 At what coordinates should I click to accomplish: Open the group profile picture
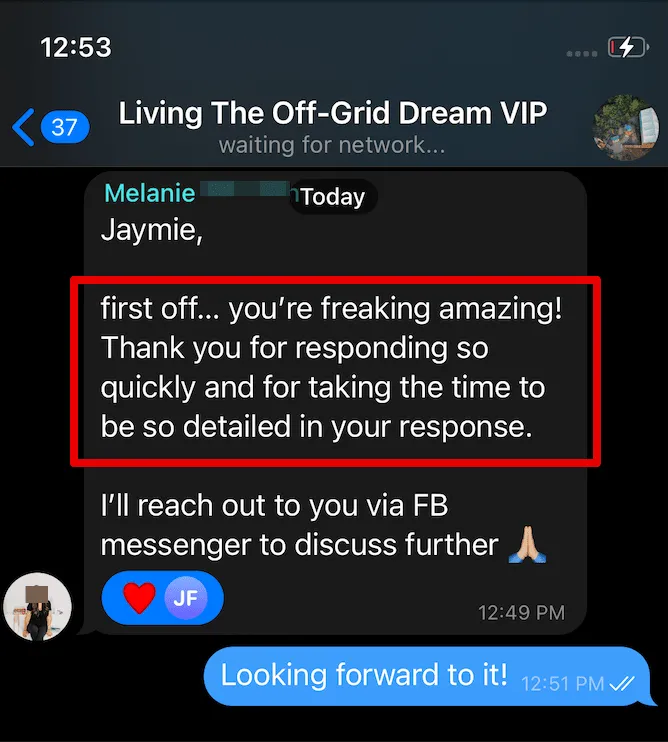click(626, 127)
